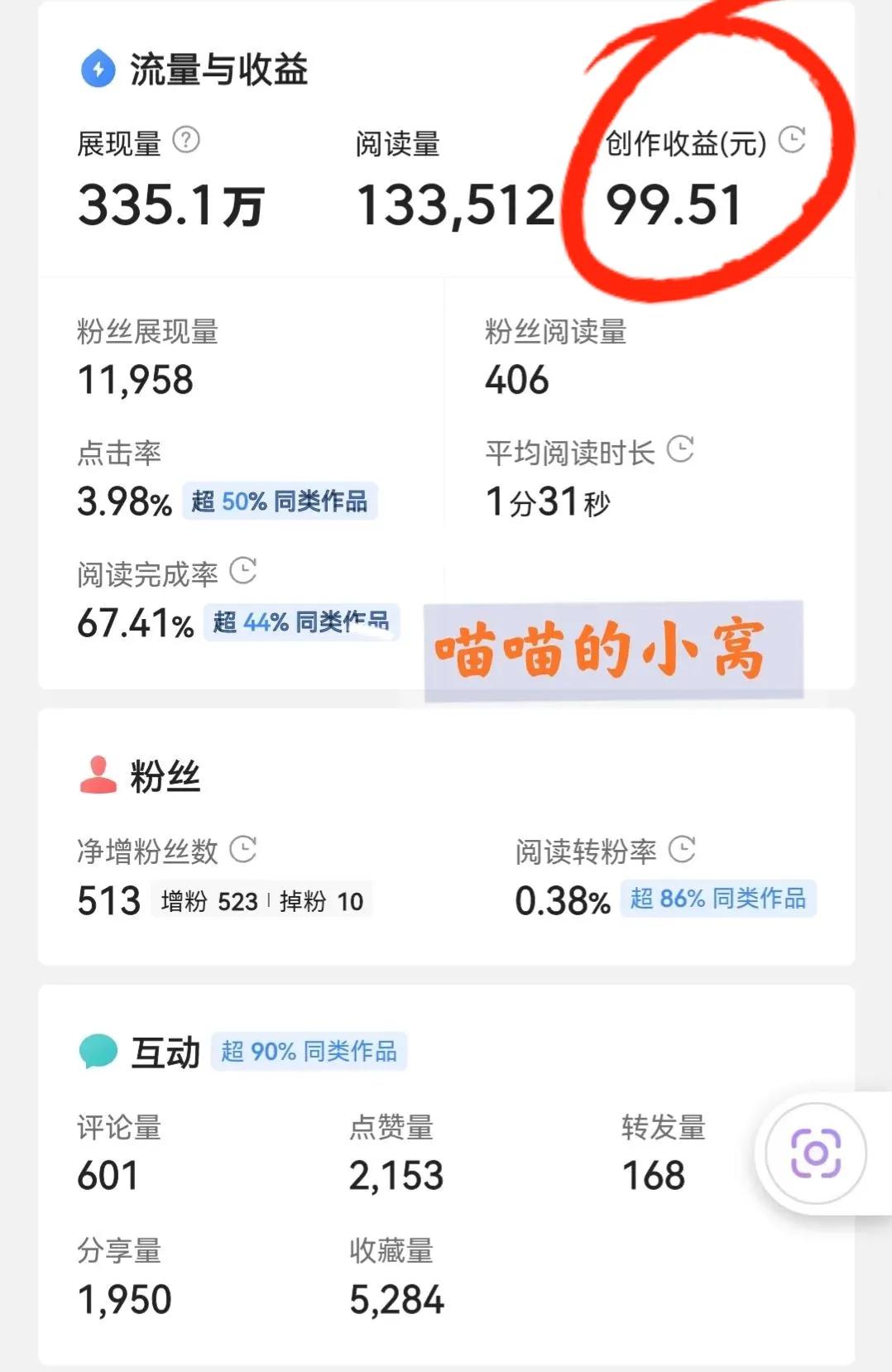This screenshot has height=1372, width=892.
Task: Click the 增粉 523 count
Action: [x=209, y=902]
